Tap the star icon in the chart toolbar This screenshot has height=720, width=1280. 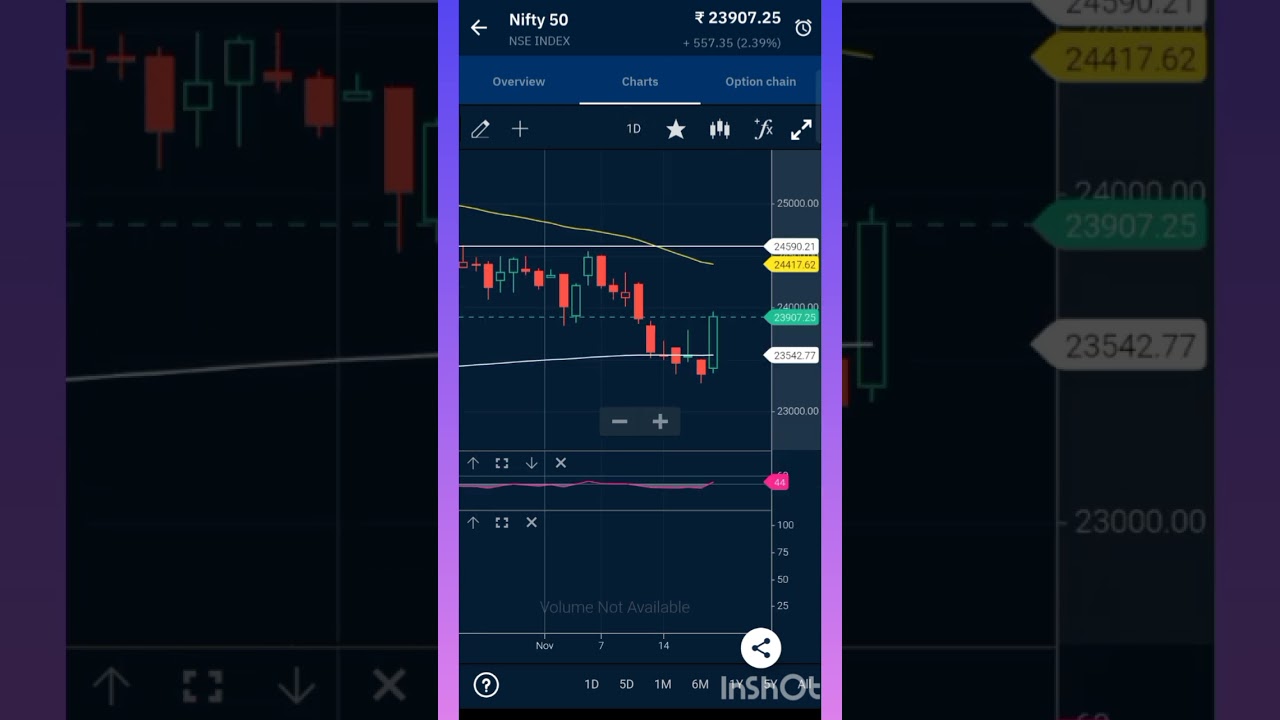676,129
